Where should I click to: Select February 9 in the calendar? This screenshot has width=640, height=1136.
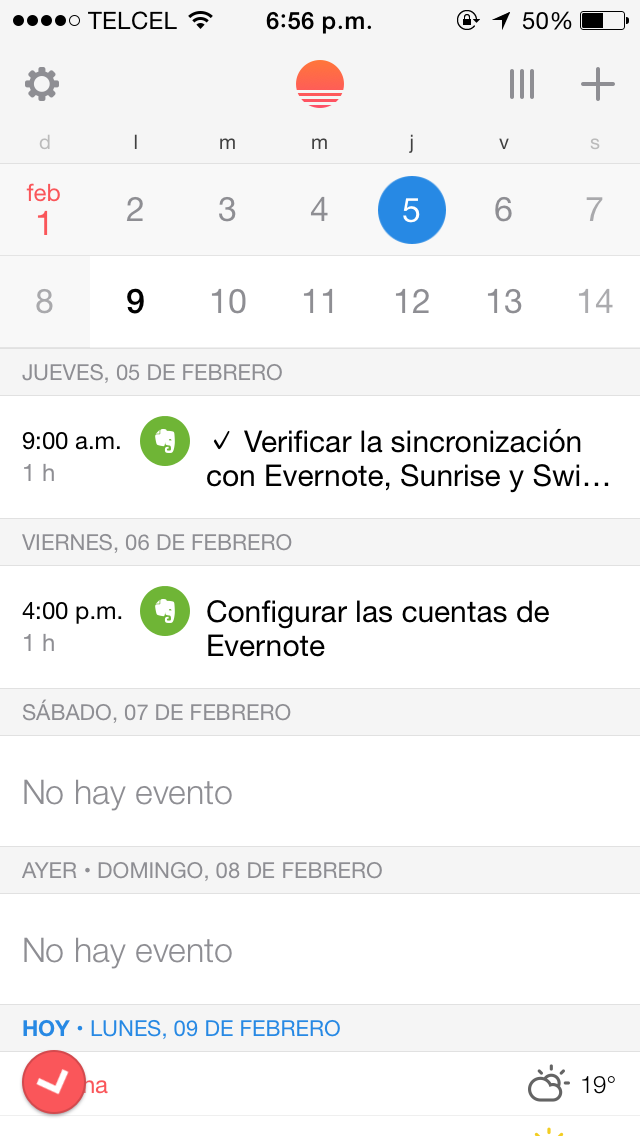click(x=135, y=301)
